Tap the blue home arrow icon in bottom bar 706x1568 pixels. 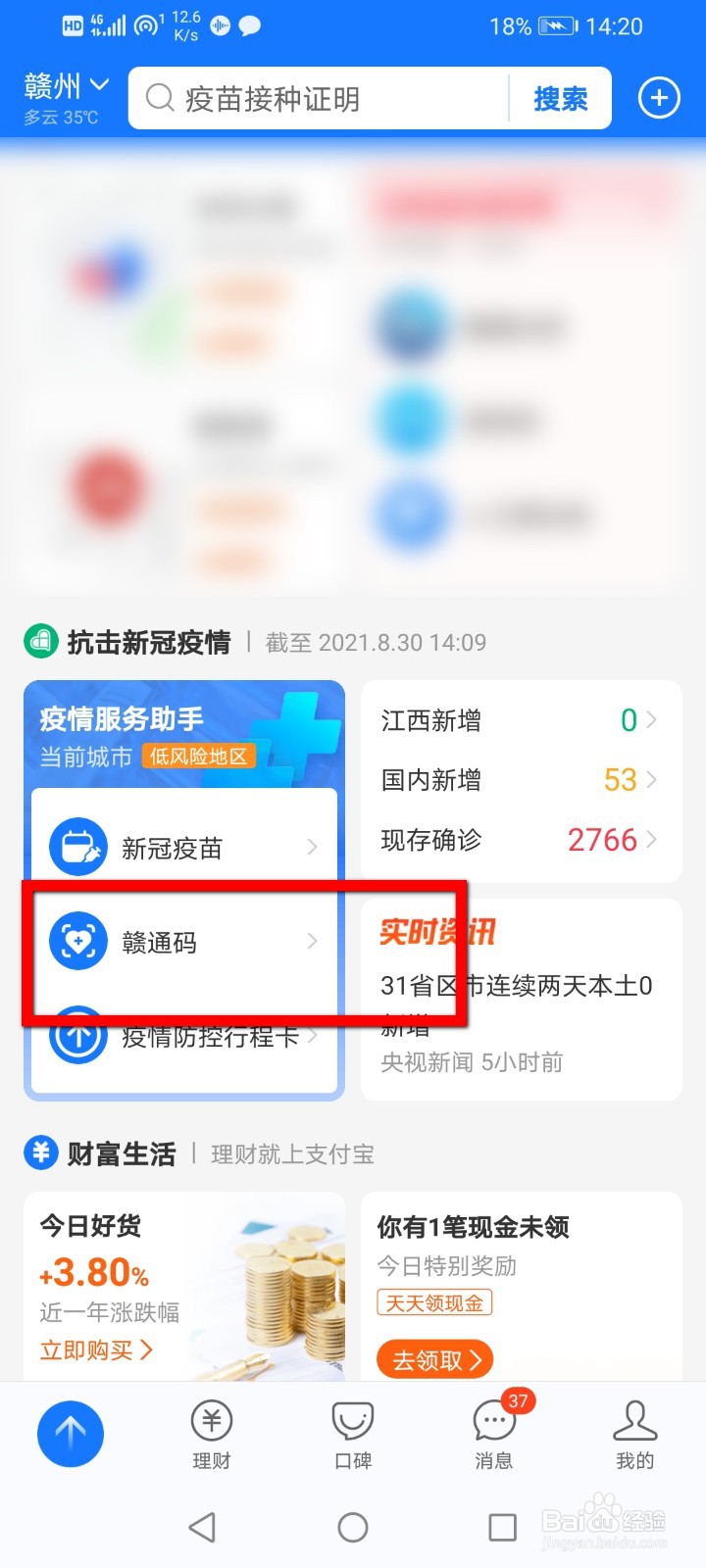point(70,1433)
